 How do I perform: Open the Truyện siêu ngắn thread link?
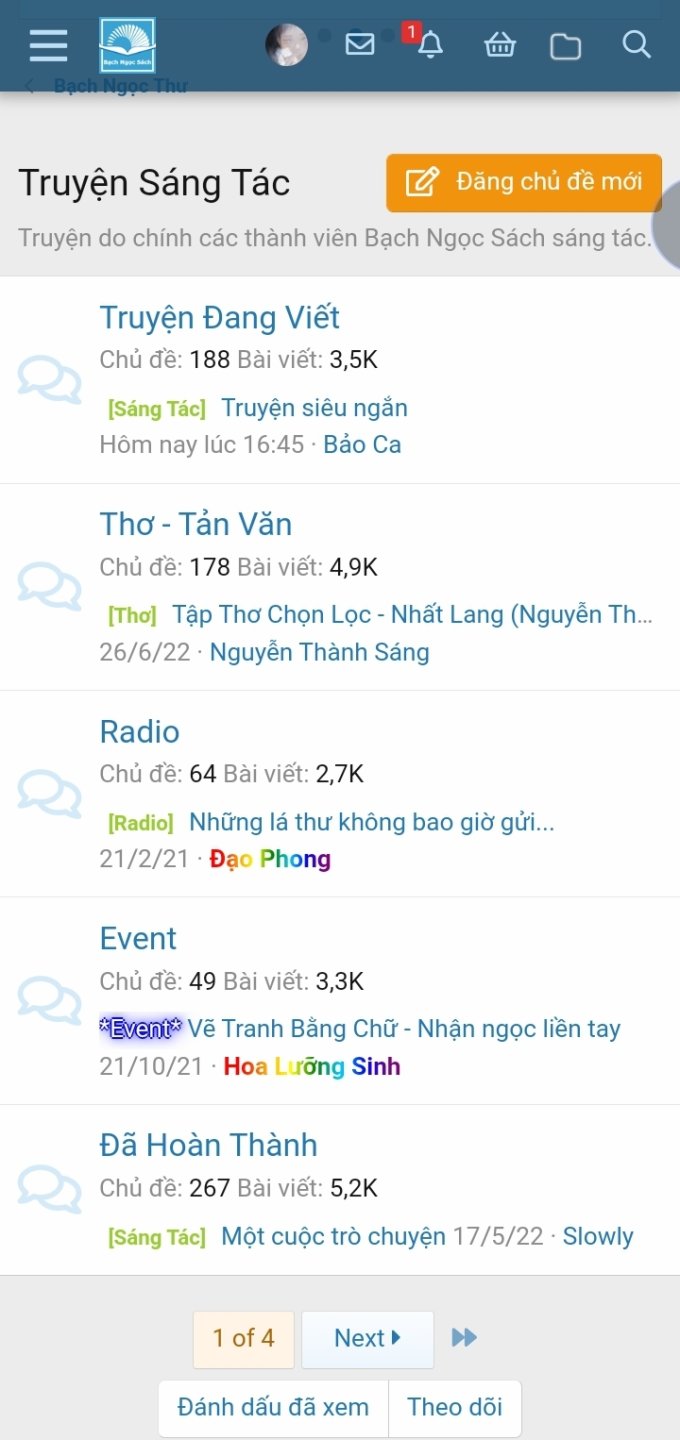tap(314, 408)
